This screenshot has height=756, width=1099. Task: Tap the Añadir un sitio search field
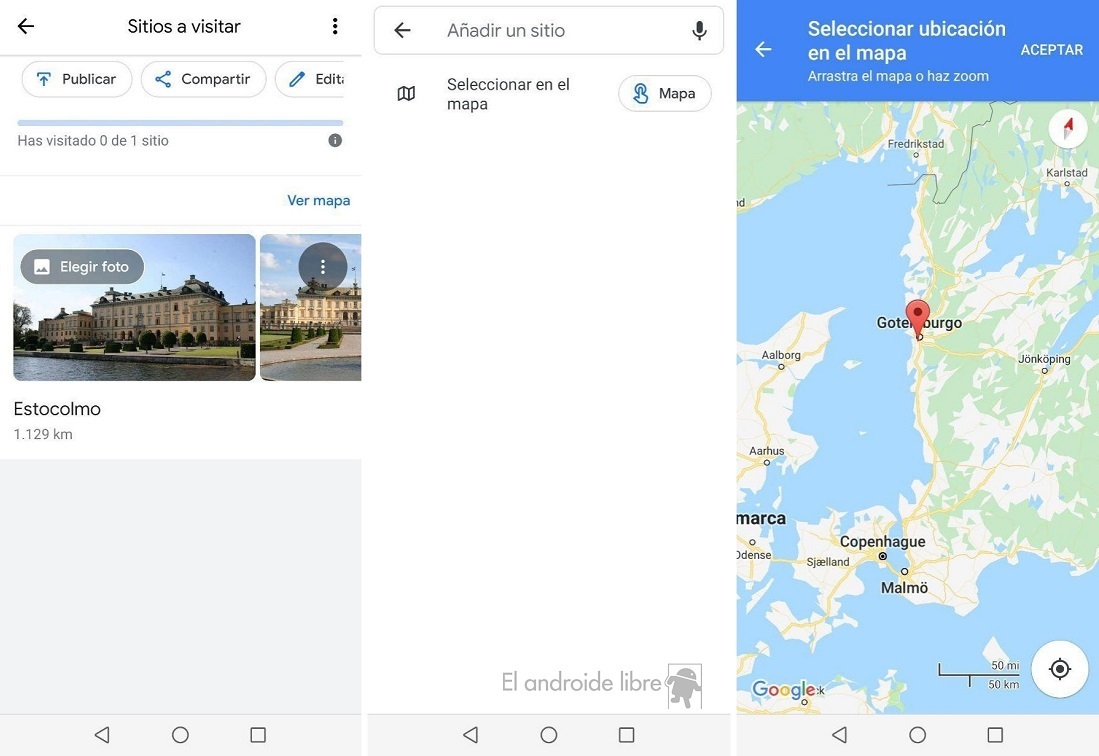tap(560, 31)
